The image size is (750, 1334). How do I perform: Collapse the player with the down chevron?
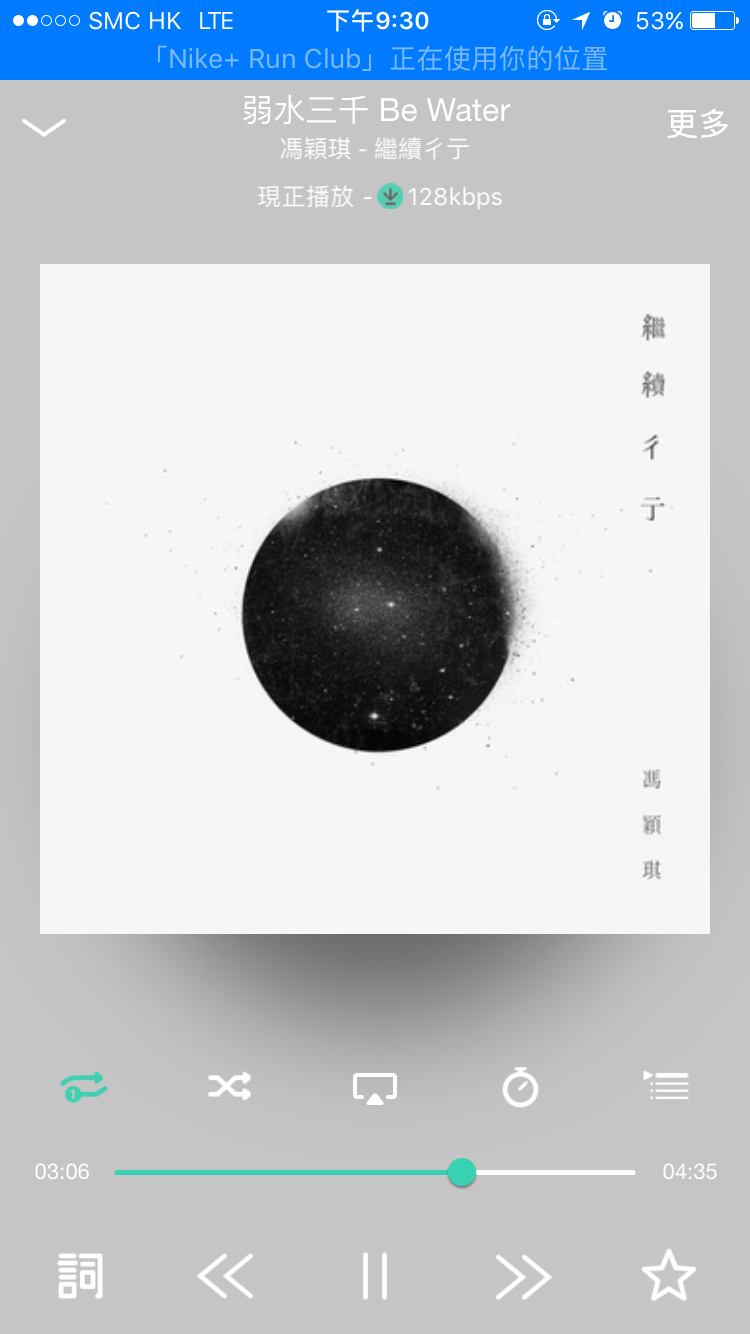click(x=44, y=127)
